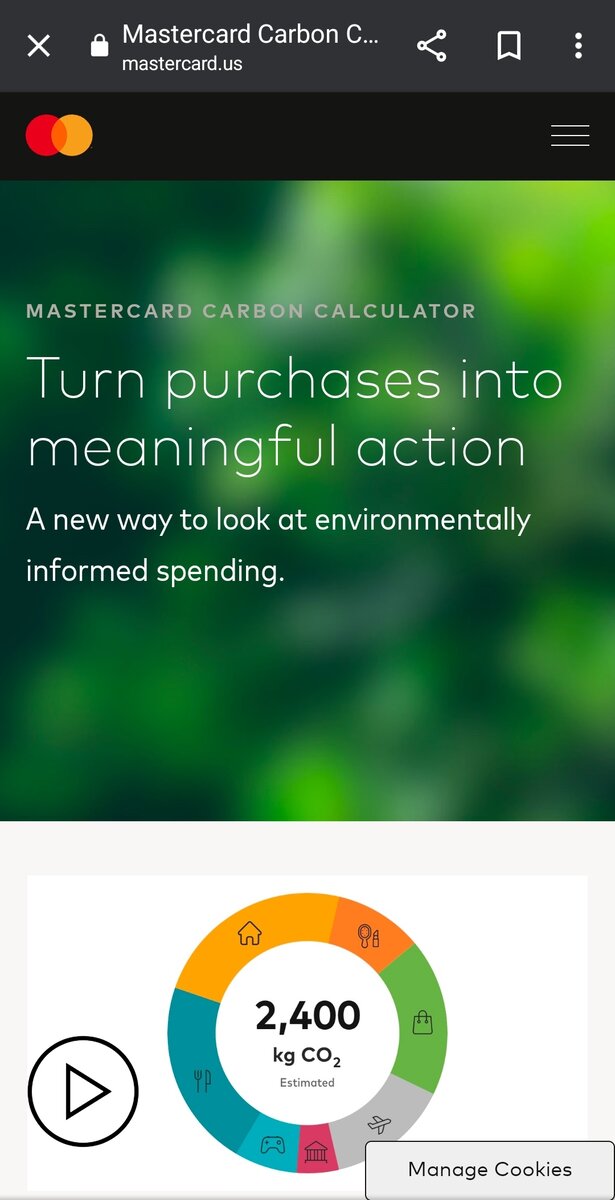Play the carbon calculator video
This screenshot has height=1200, width=615.
83,1091
